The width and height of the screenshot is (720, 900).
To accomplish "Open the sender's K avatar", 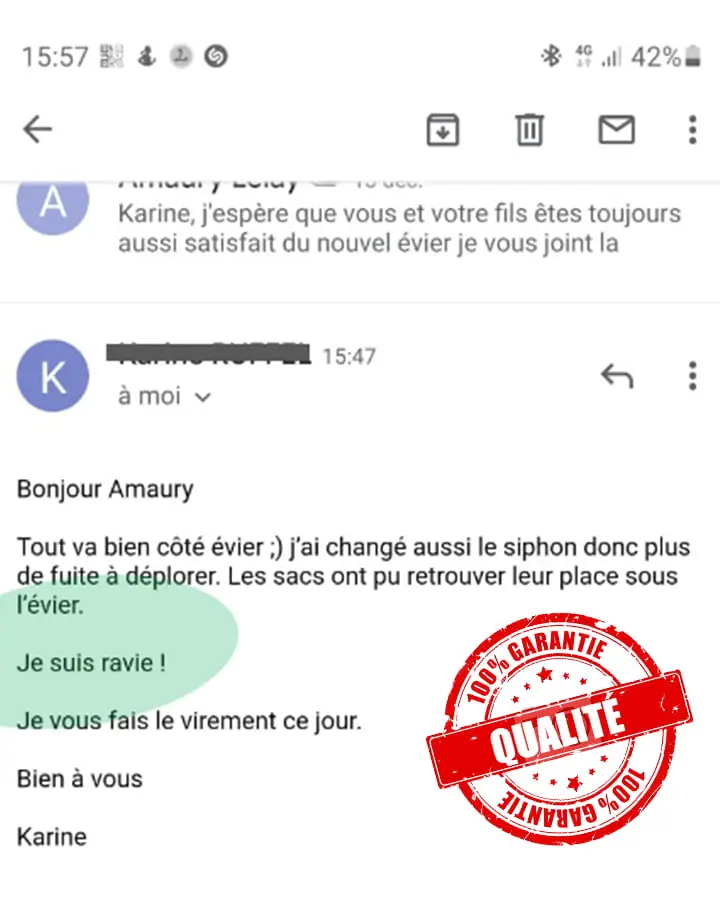I will [53, 376].
